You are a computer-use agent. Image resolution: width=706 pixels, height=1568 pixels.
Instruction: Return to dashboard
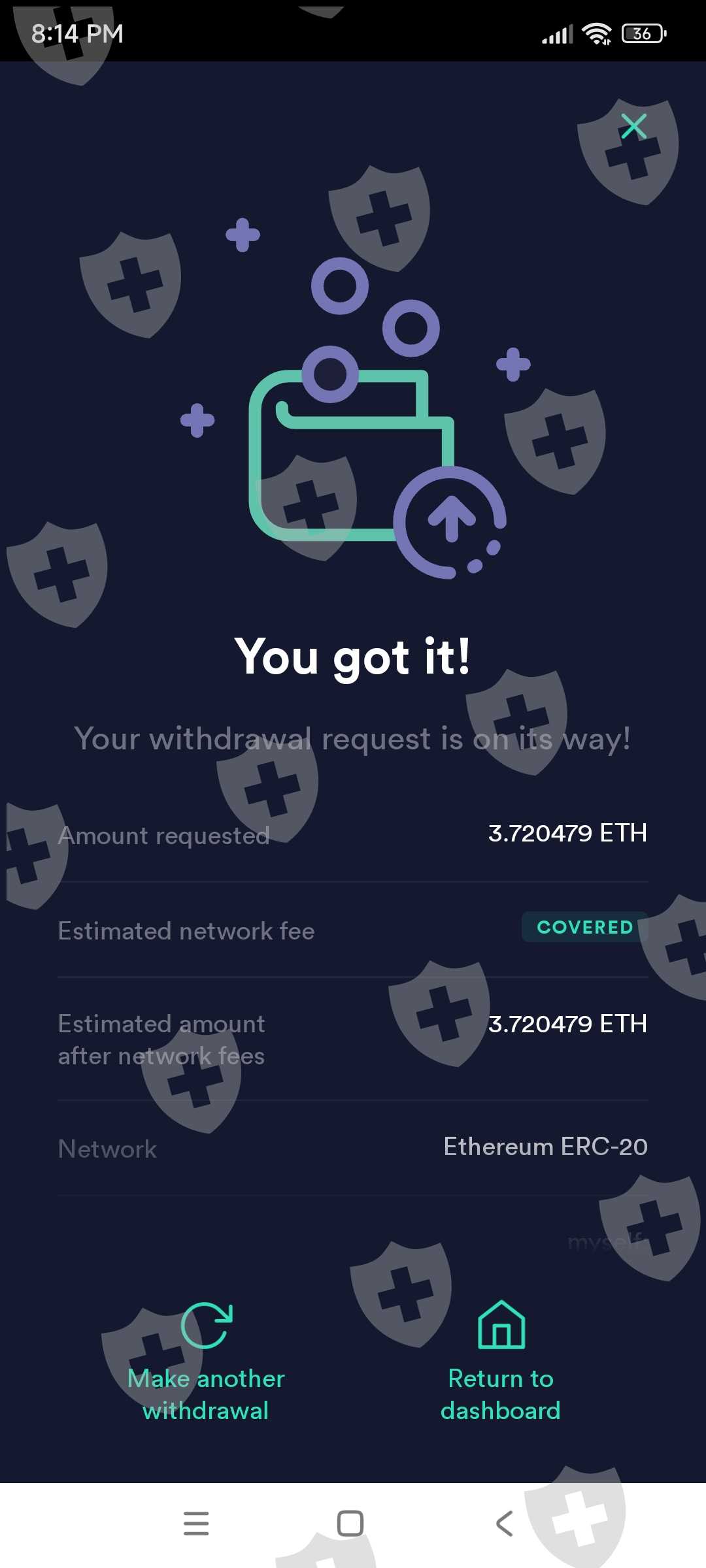[501, 1362]
